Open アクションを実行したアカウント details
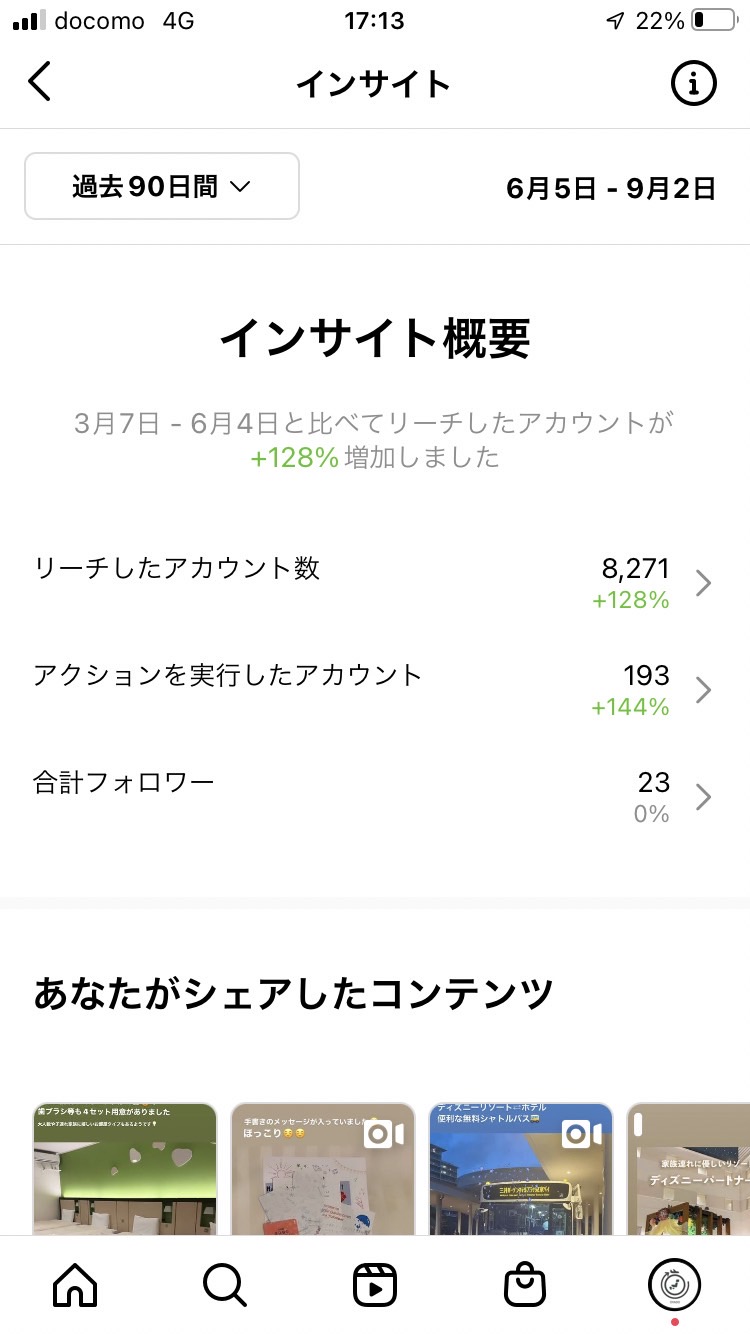The width and height of the screenshot is (750, 1334). click(x=375, y=690)
